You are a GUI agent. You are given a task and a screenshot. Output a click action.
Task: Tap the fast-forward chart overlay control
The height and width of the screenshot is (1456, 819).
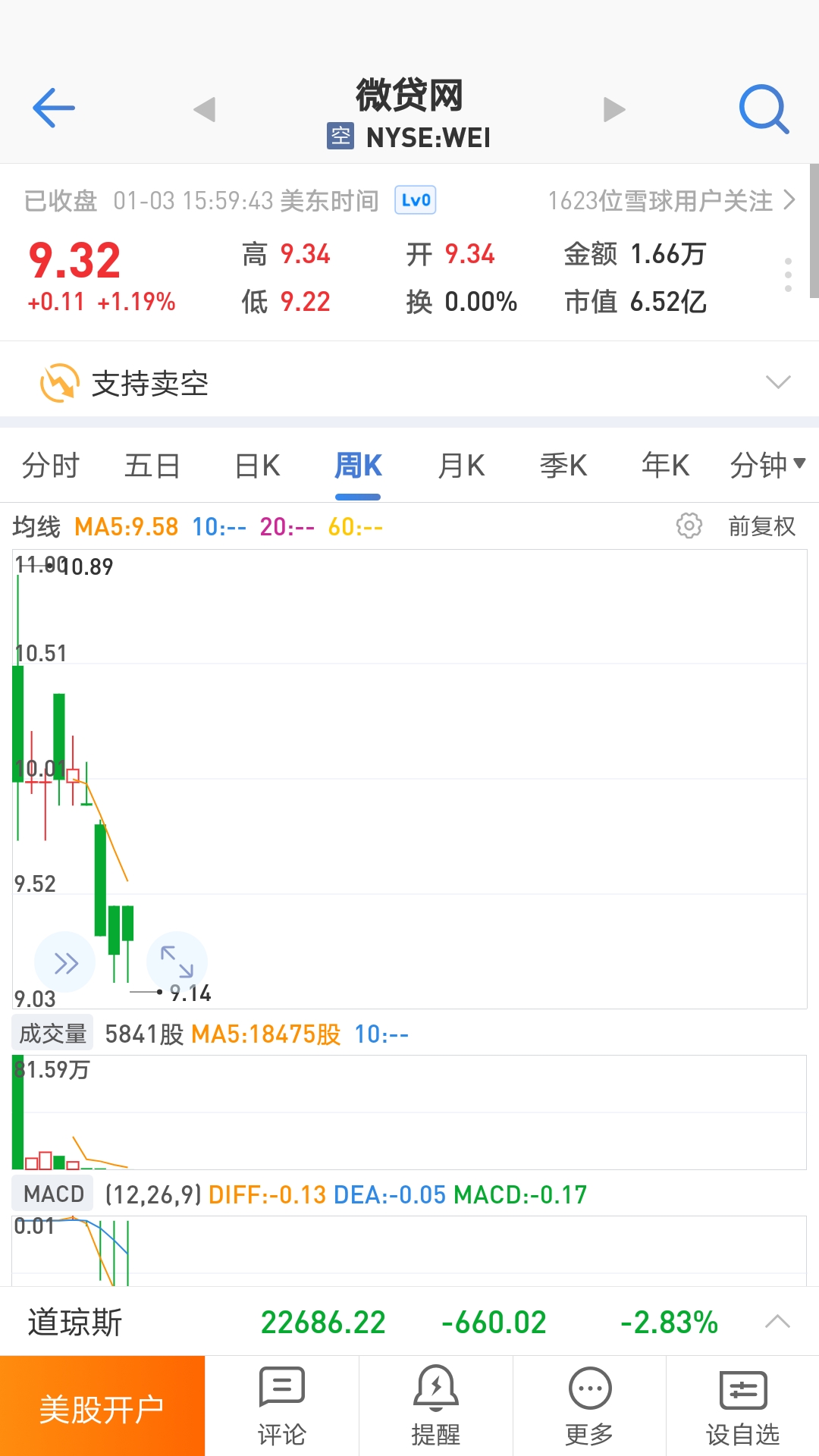65,962
